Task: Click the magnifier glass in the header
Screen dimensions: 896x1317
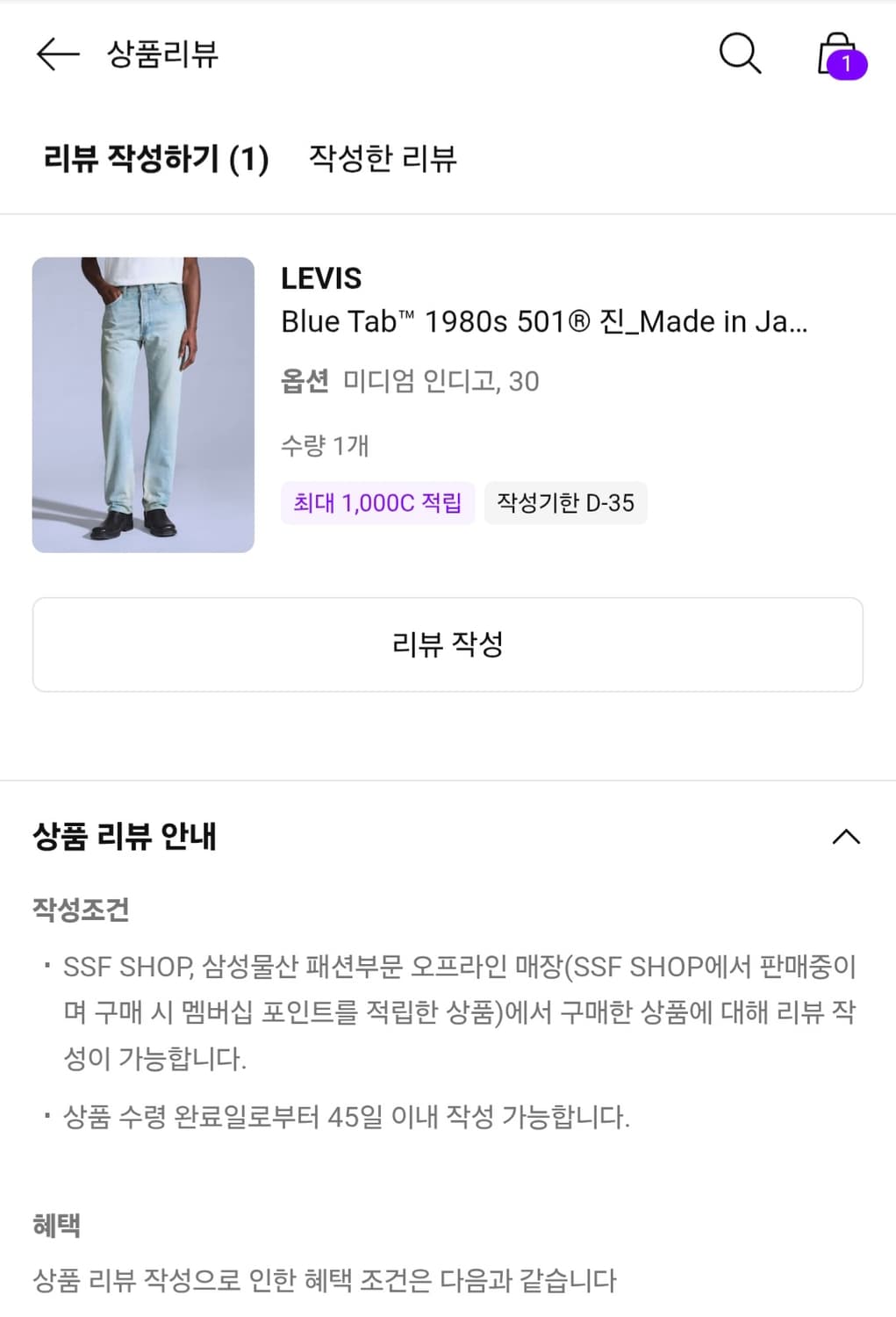Action: pyautogui.click(x=738, y=54)
